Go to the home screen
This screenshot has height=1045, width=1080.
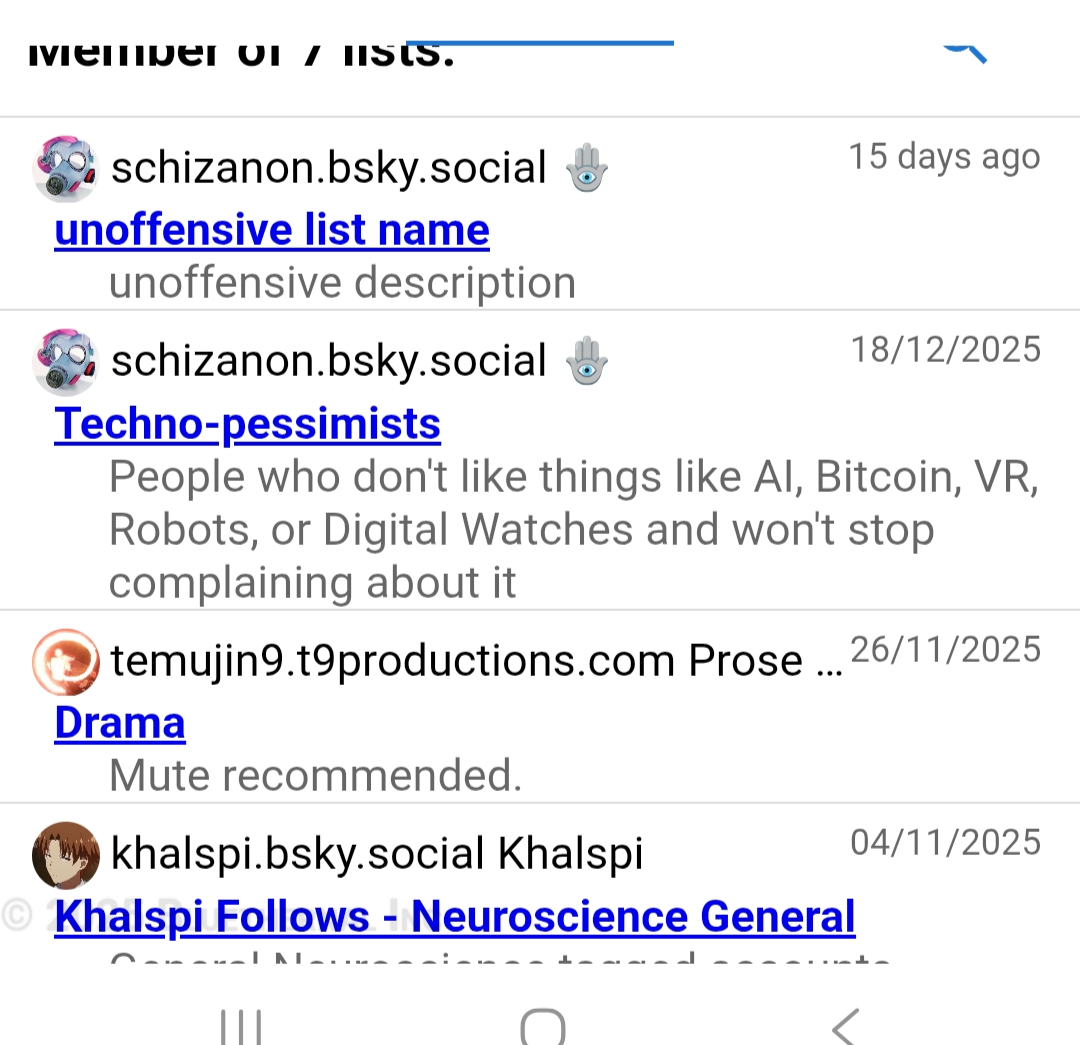tap(542, 1026)
